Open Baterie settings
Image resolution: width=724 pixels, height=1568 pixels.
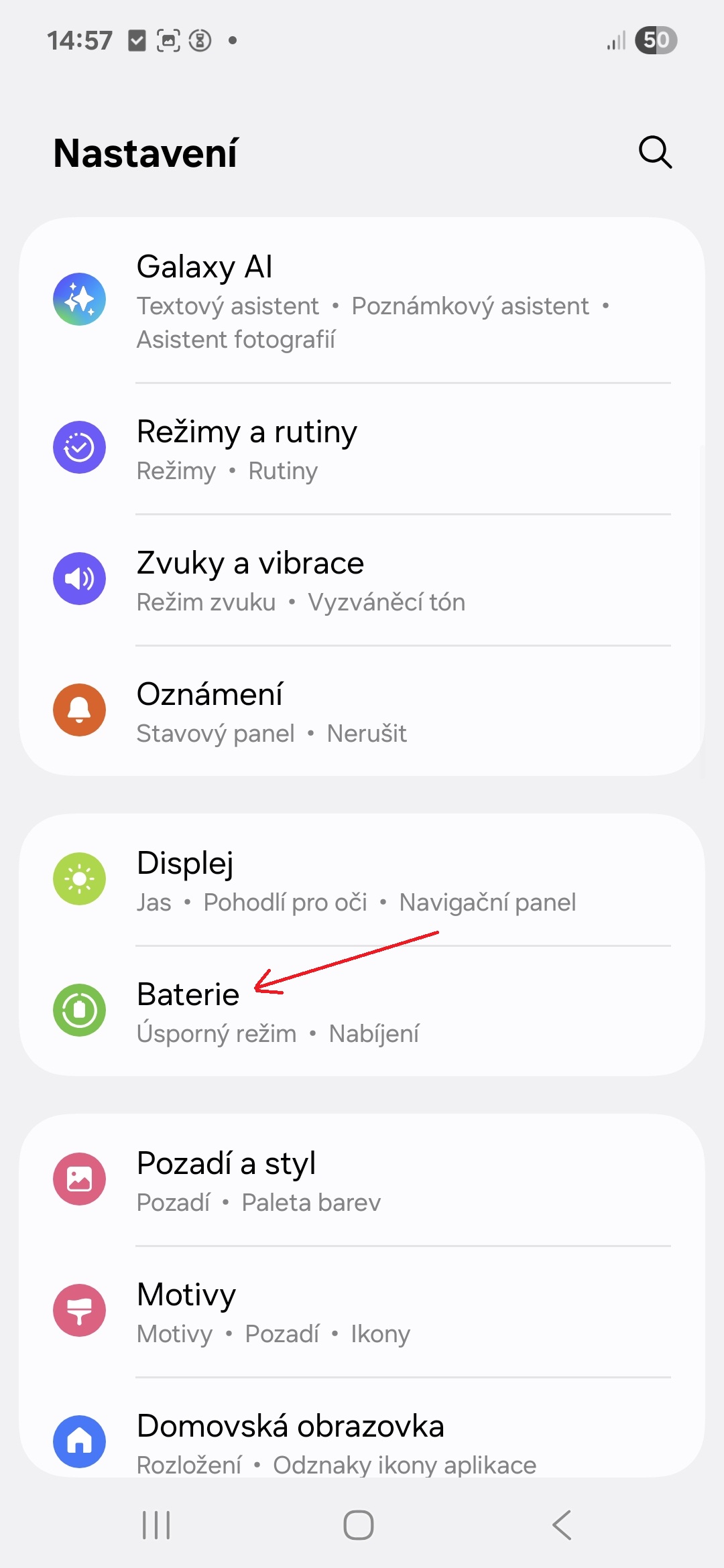click(x=362, y=1011)
